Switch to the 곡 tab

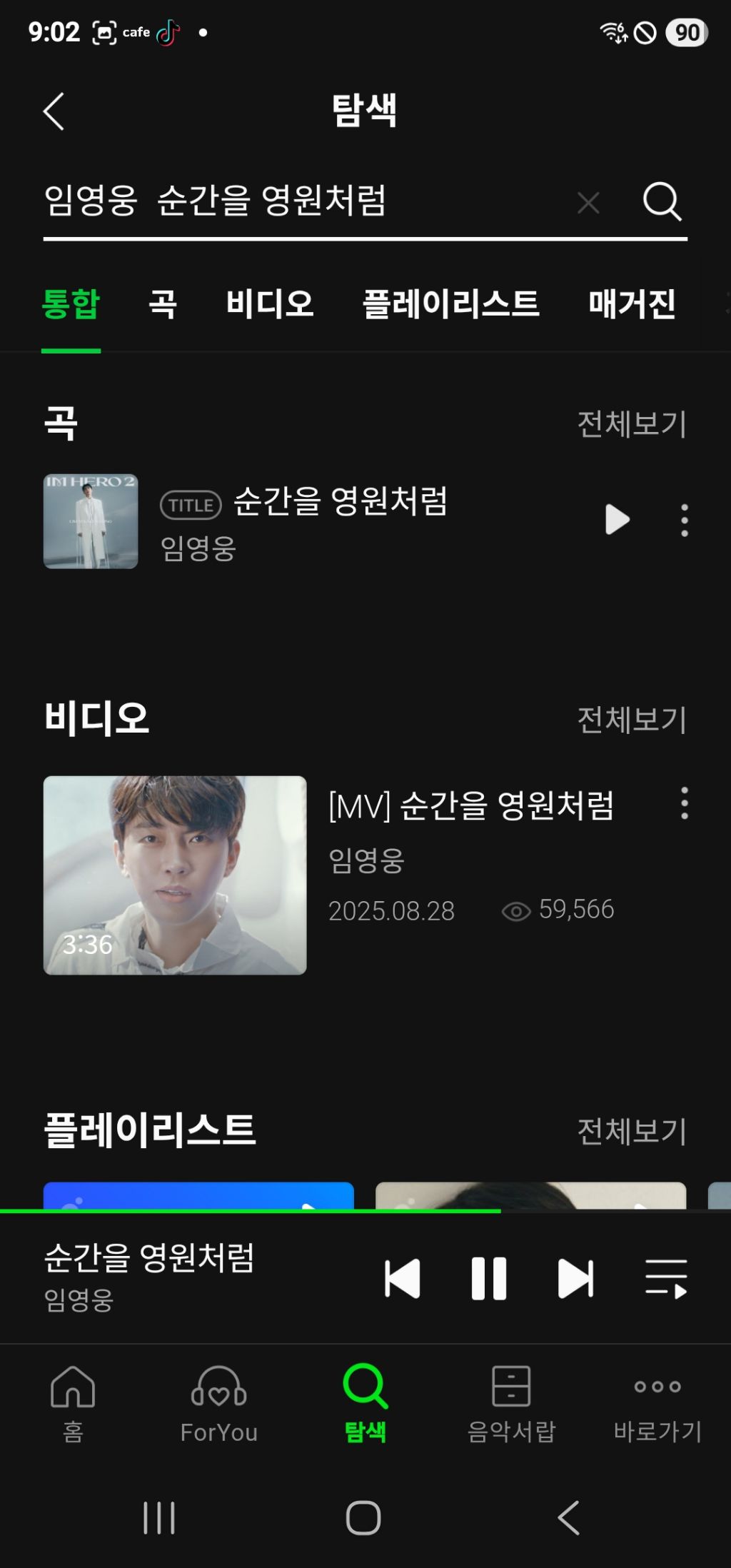coord(163,304)
